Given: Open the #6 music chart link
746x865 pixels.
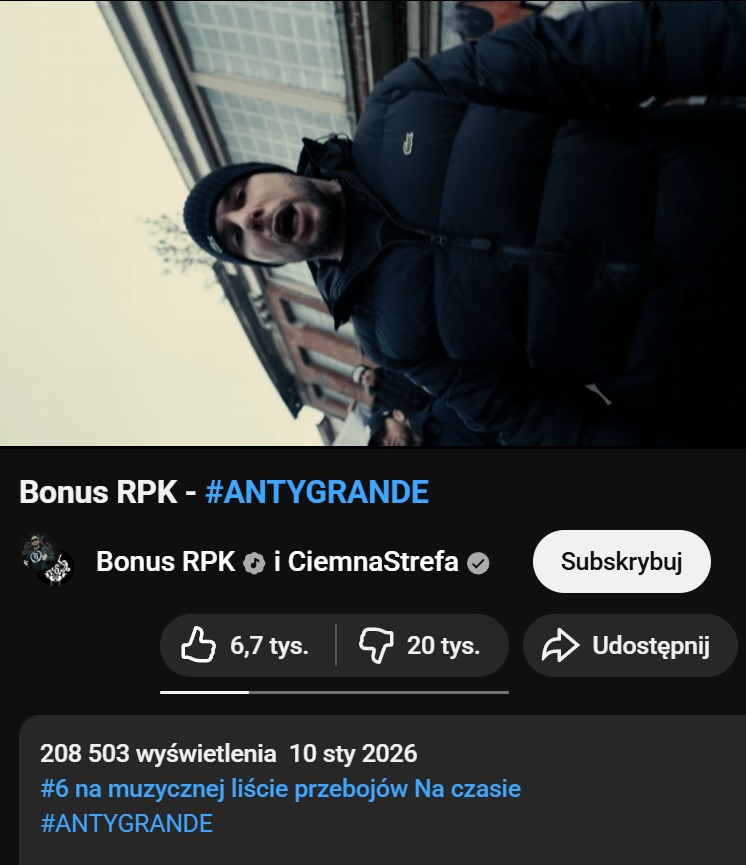Looking at the screenshot, I should 280,789.
